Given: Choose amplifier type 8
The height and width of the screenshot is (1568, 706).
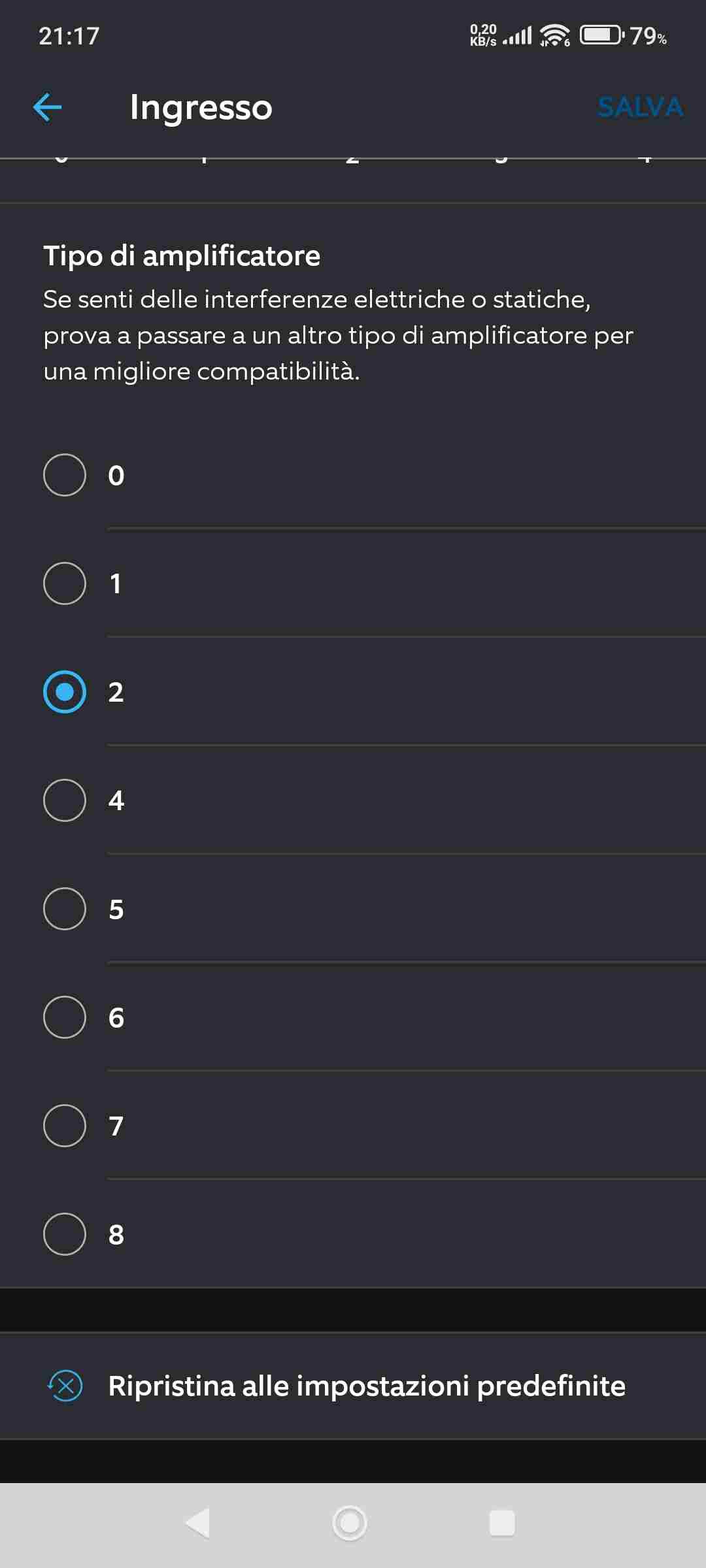Looking at the screenshot, I should pyautogui.click(x=353, y=1234).
